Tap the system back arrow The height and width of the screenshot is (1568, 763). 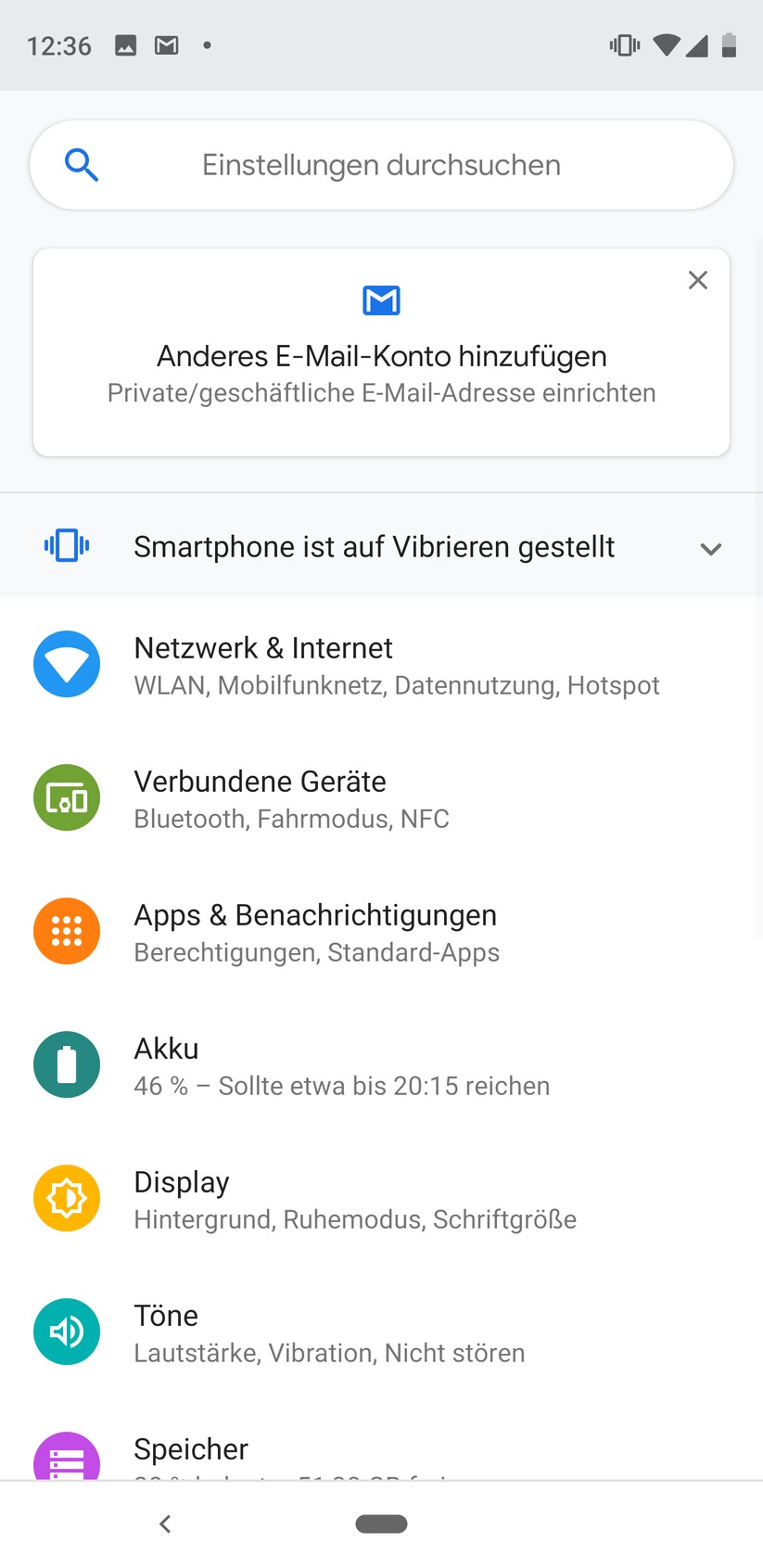[x=165, y=1523]
